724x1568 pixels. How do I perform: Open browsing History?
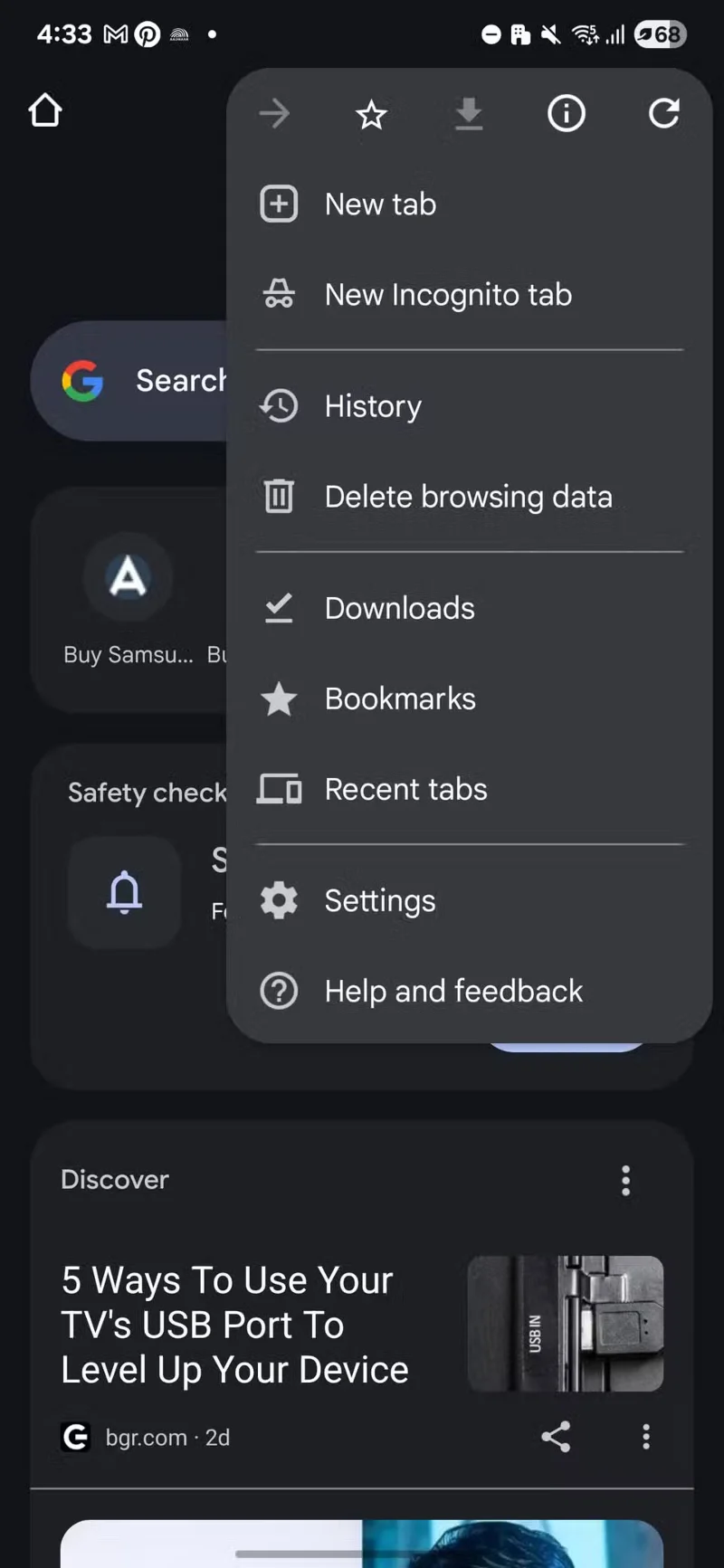[372, 406]
